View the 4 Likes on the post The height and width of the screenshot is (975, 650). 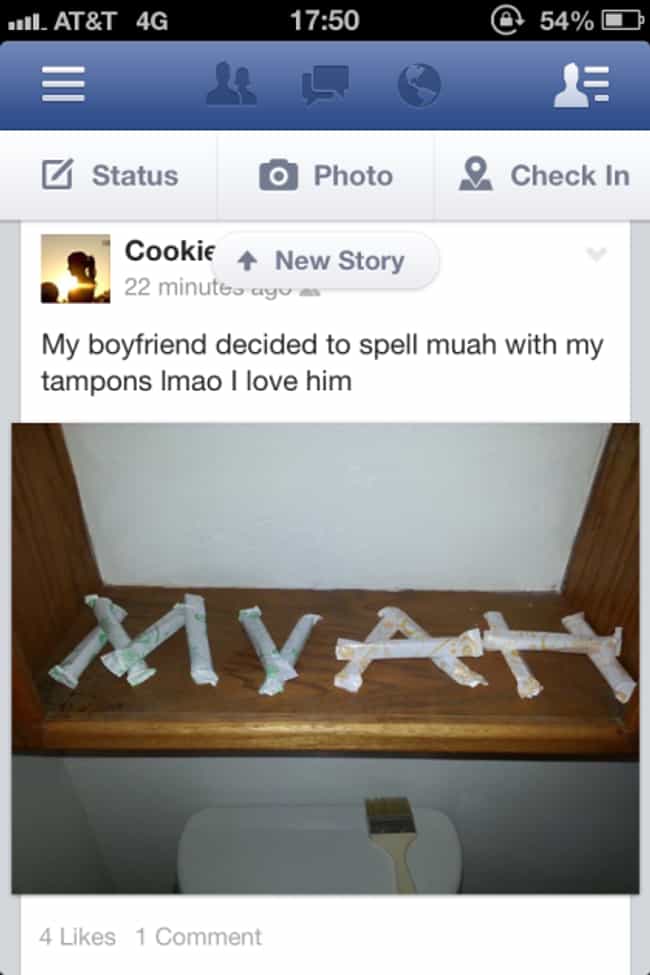[x=77, y=937]
